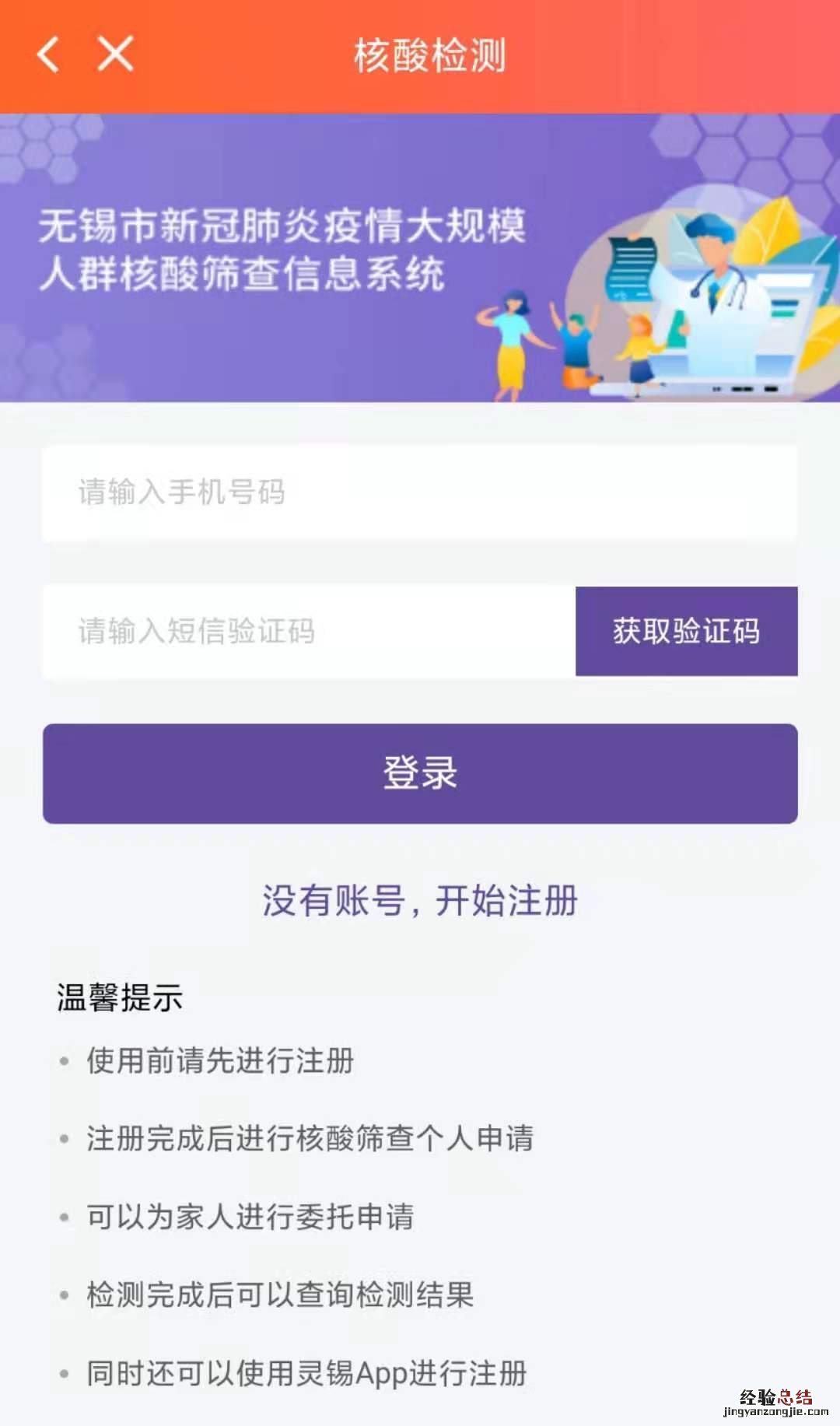The width and height of the screenshot is (840, 1426).
Task: Select the SMS code field 请输入短信验证码
Action: click(310, 632)
